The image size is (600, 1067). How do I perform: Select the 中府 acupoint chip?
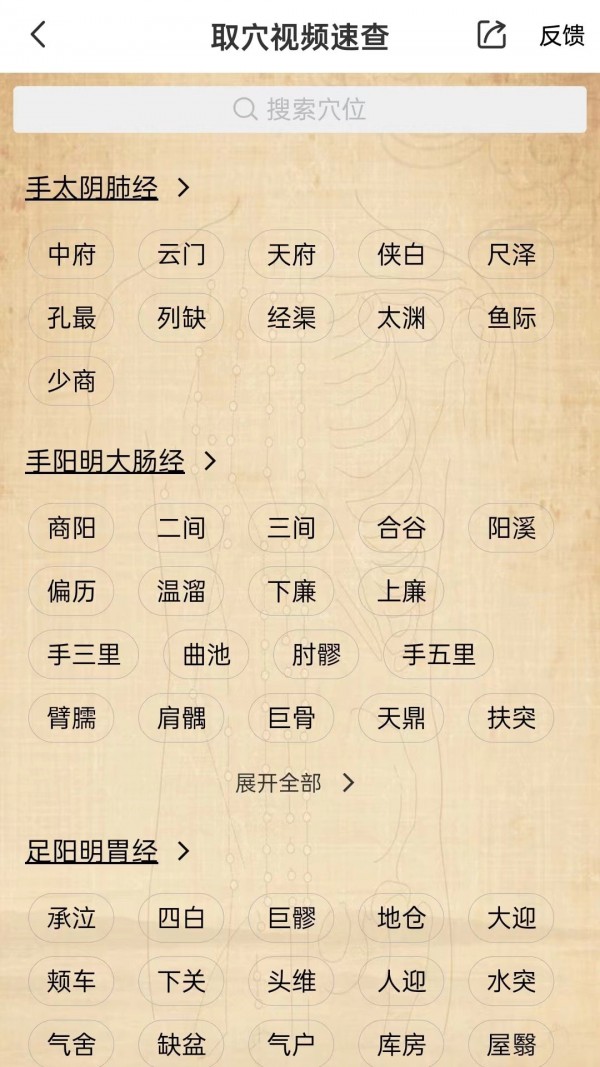pyautogui.click(x=71, y=254)
